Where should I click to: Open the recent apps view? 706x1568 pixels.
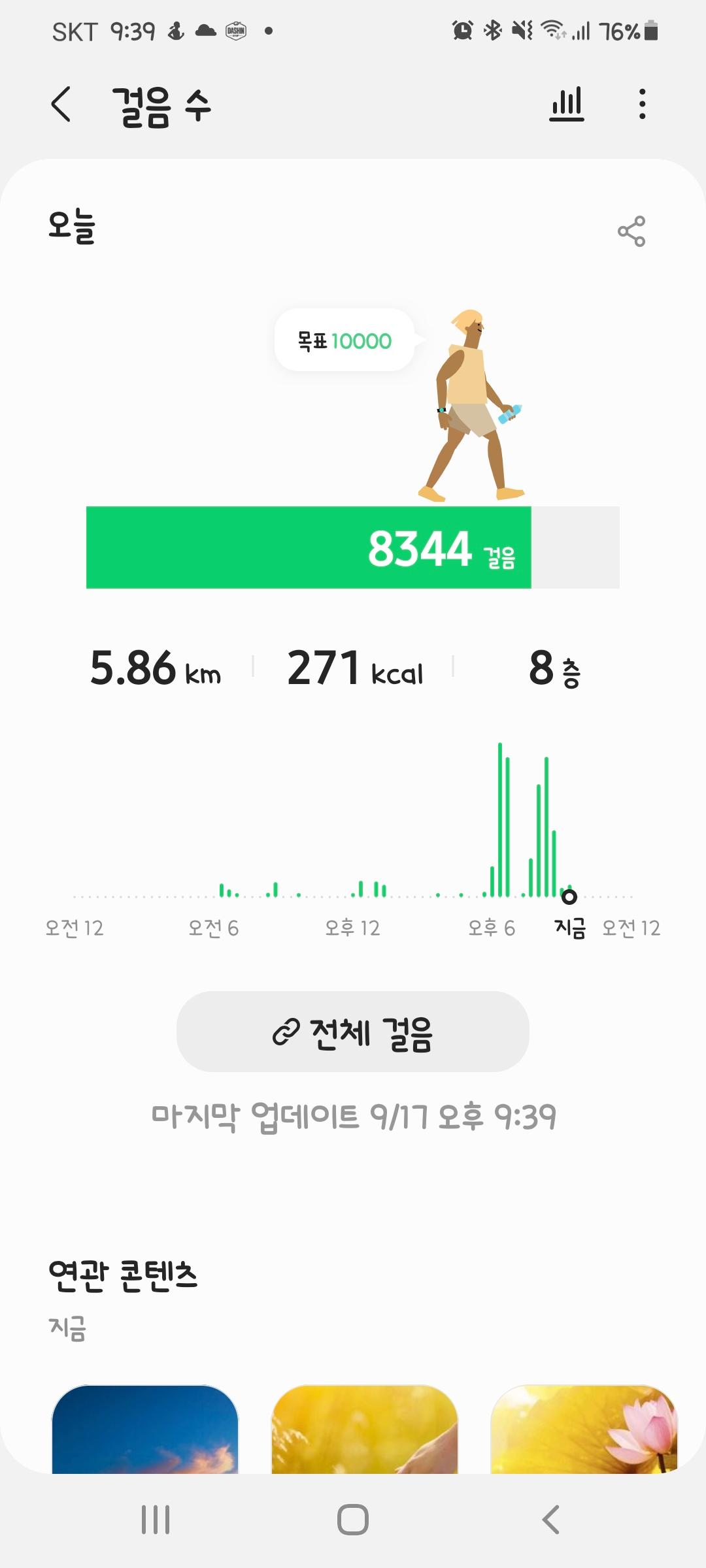156,1519
